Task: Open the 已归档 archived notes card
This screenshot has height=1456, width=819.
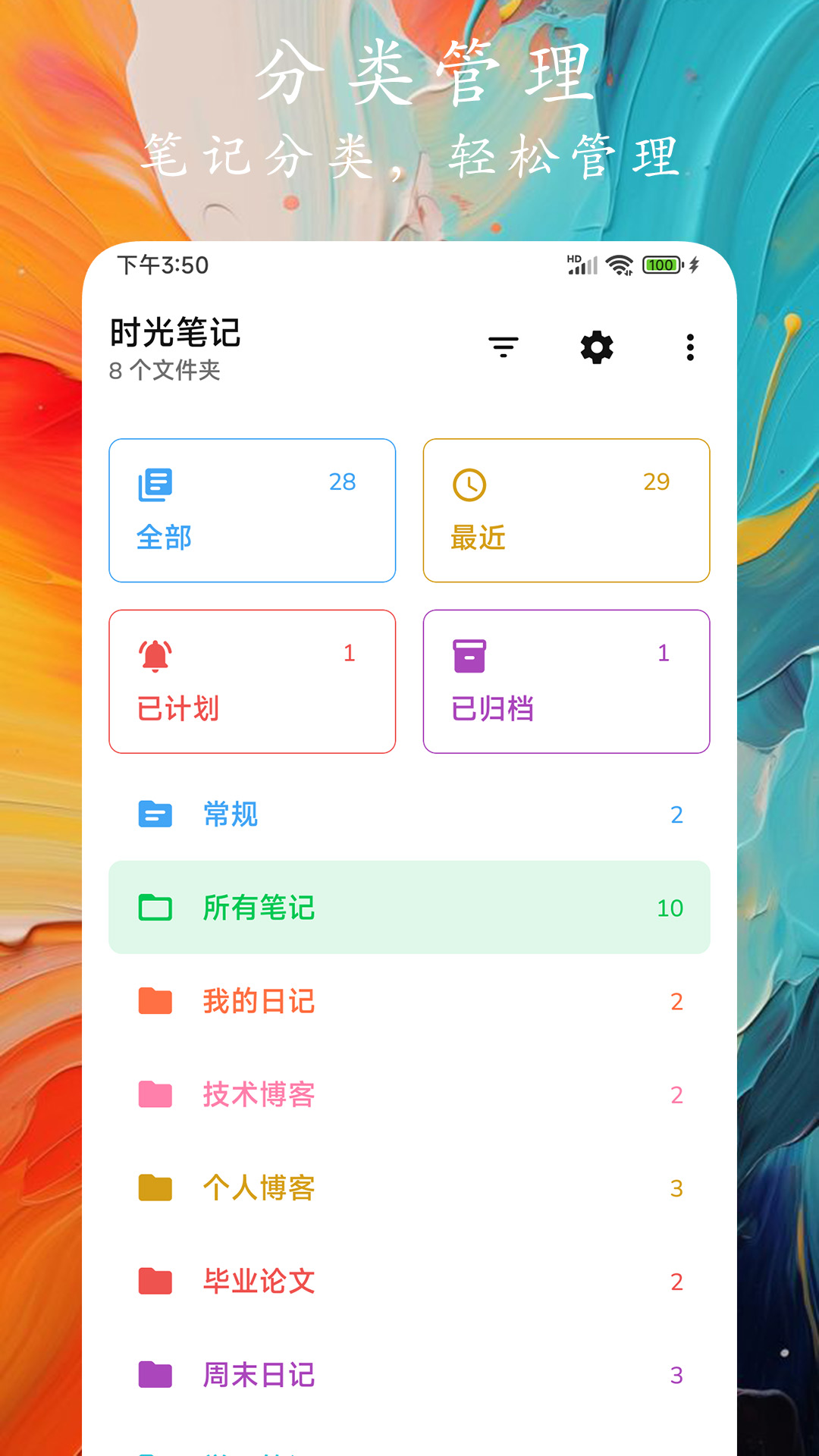Action: [566, 680]
